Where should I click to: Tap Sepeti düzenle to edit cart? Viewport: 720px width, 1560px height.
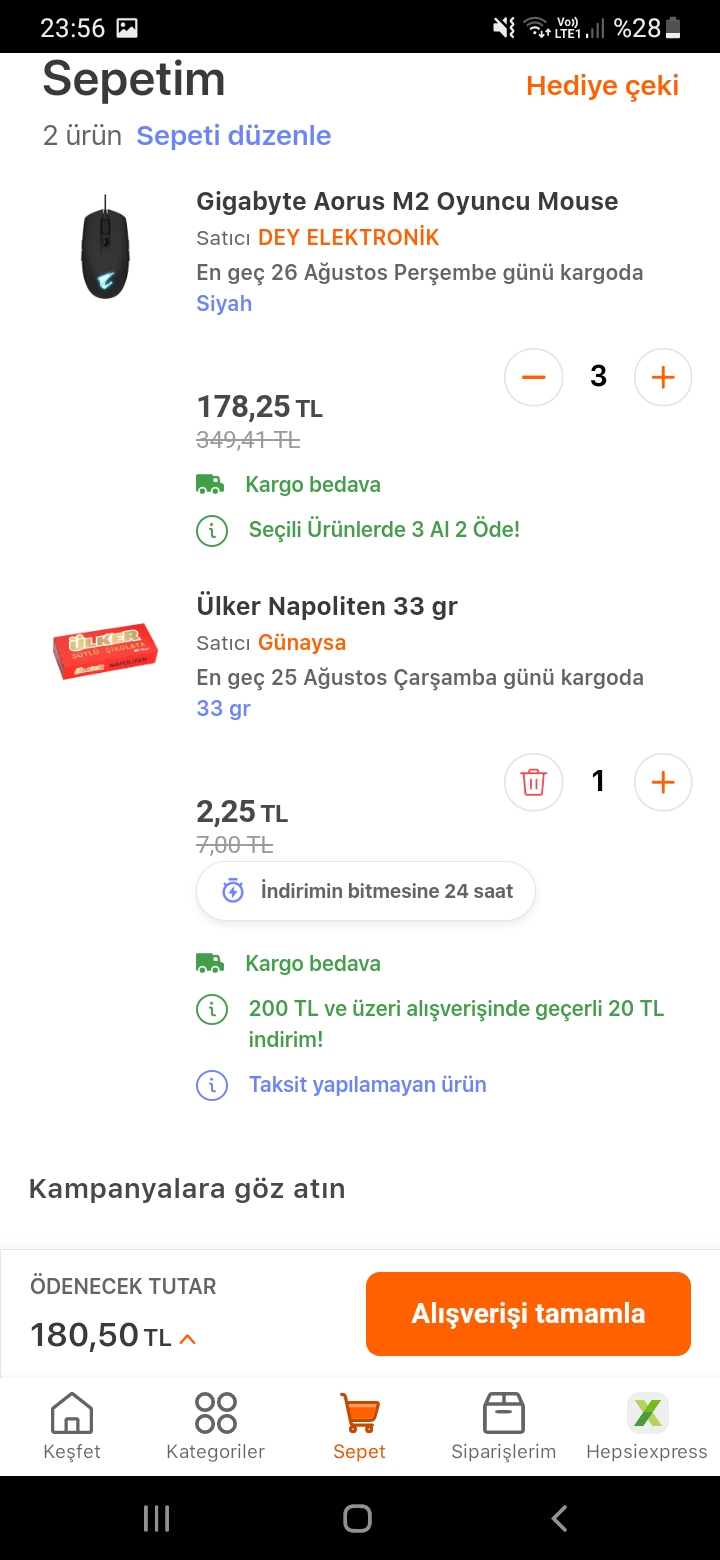tap(233, 136)
